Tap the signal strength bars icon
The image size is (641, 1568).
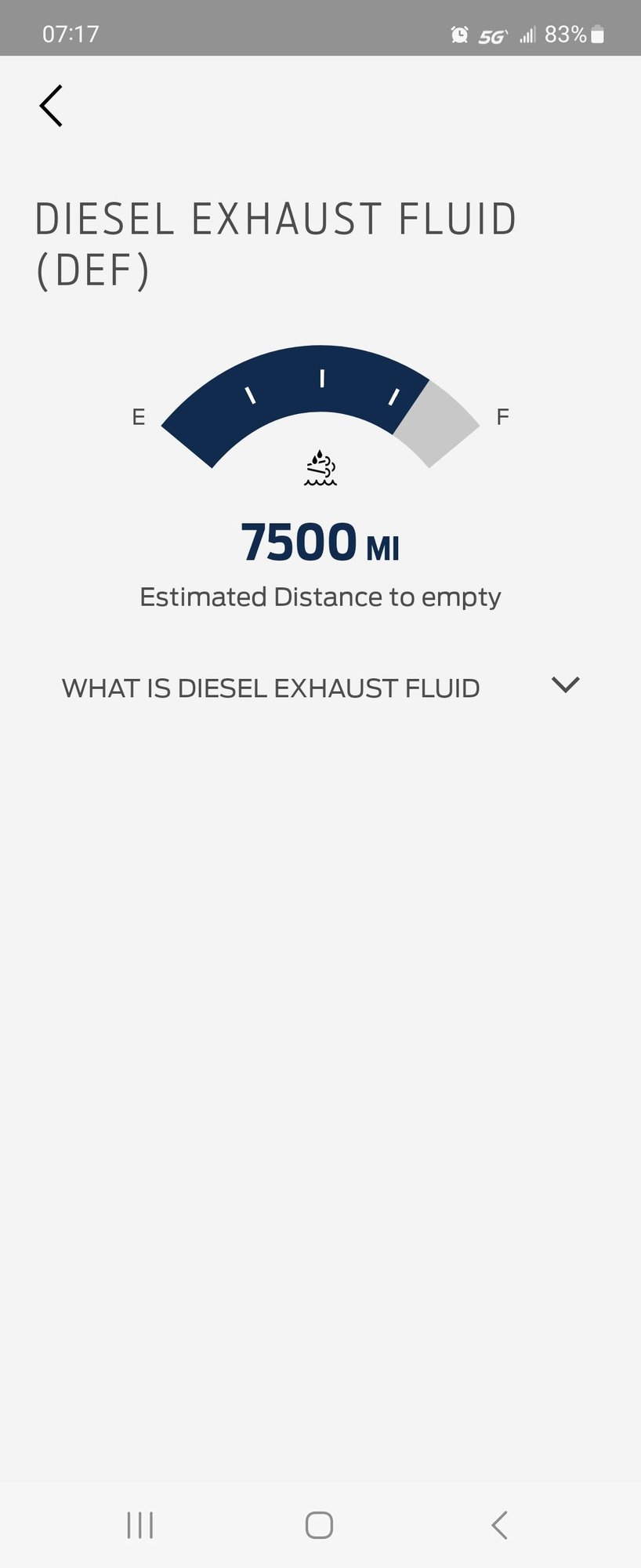(527, 34)
